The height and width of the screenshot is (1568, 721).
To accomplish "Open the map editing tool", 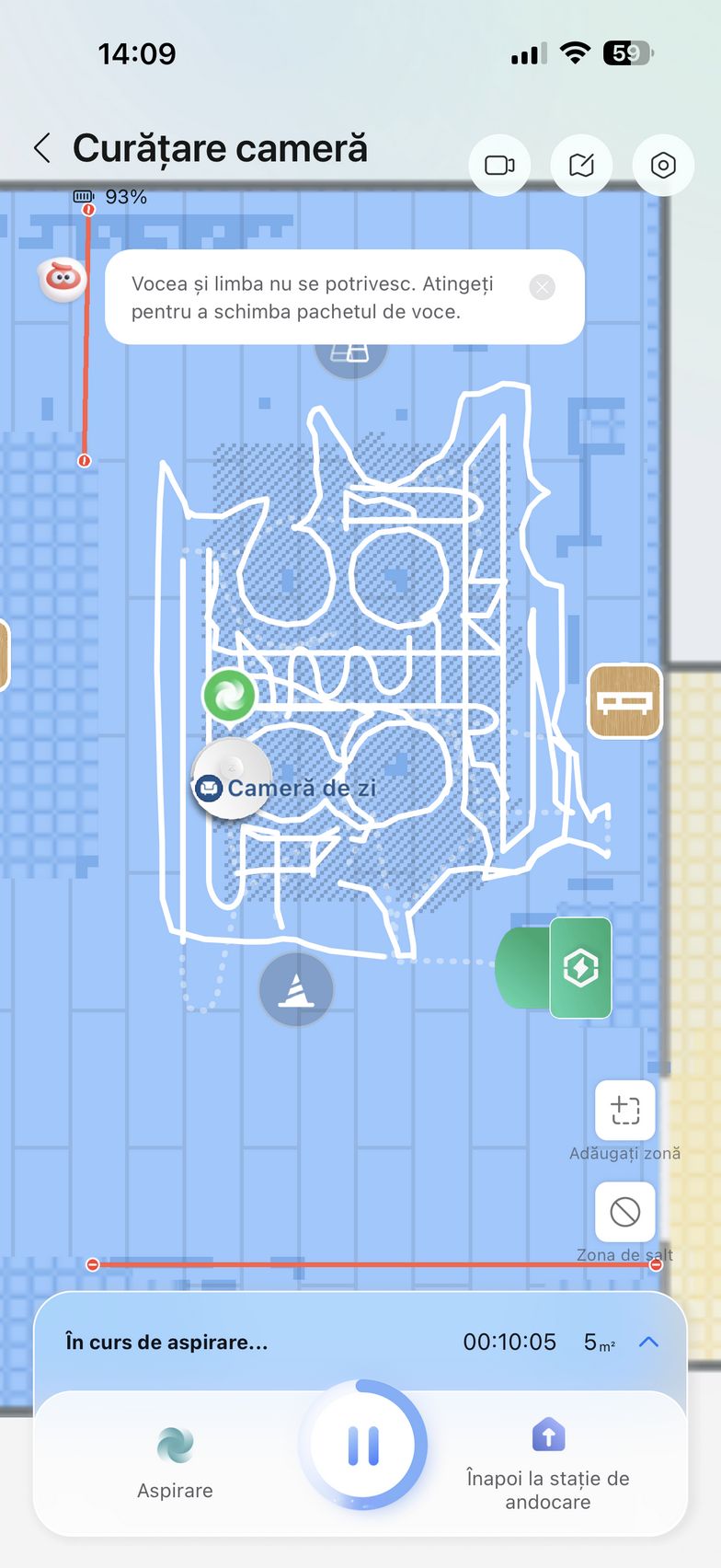I will pyautogui.click(x=581, y=166).
